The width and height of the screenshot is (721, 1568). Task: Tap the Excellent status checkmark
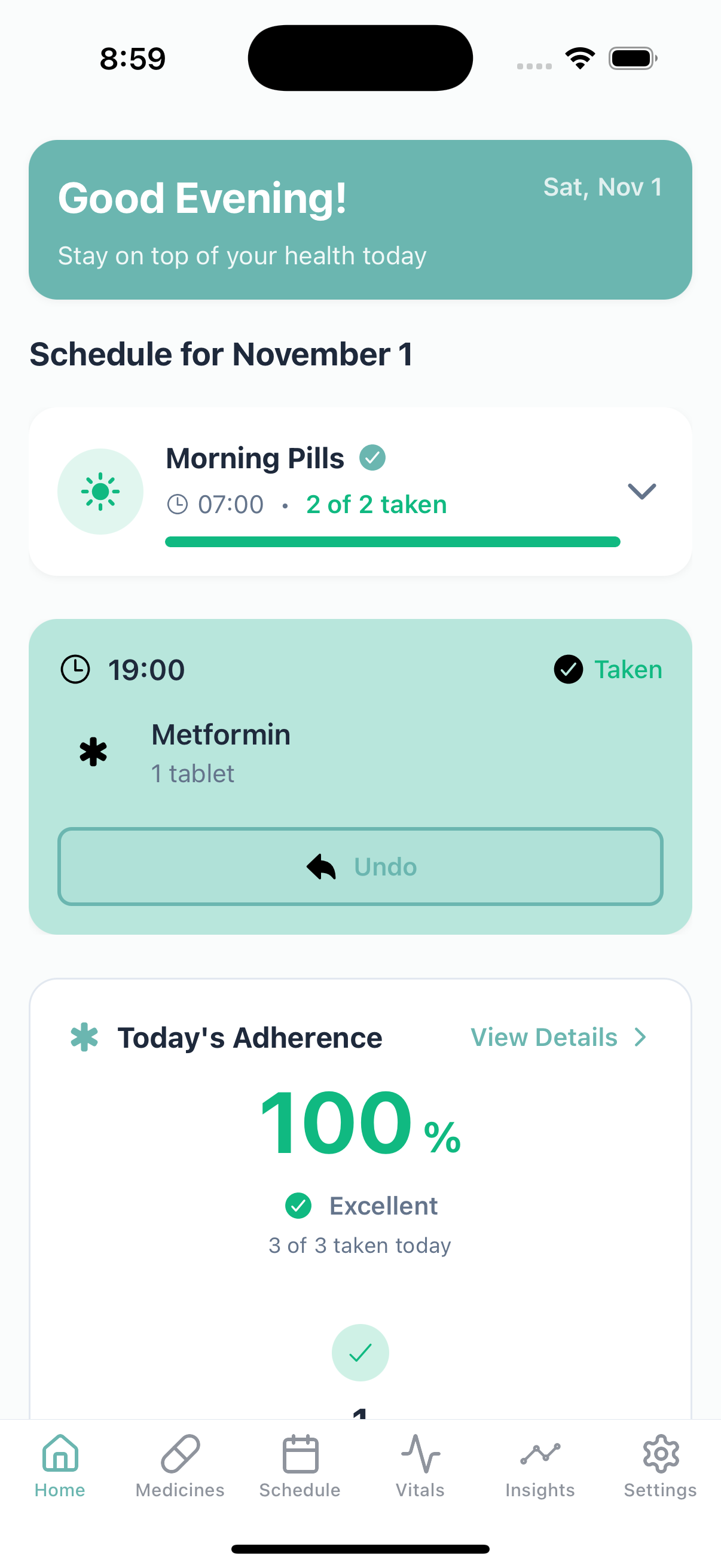298,1205
